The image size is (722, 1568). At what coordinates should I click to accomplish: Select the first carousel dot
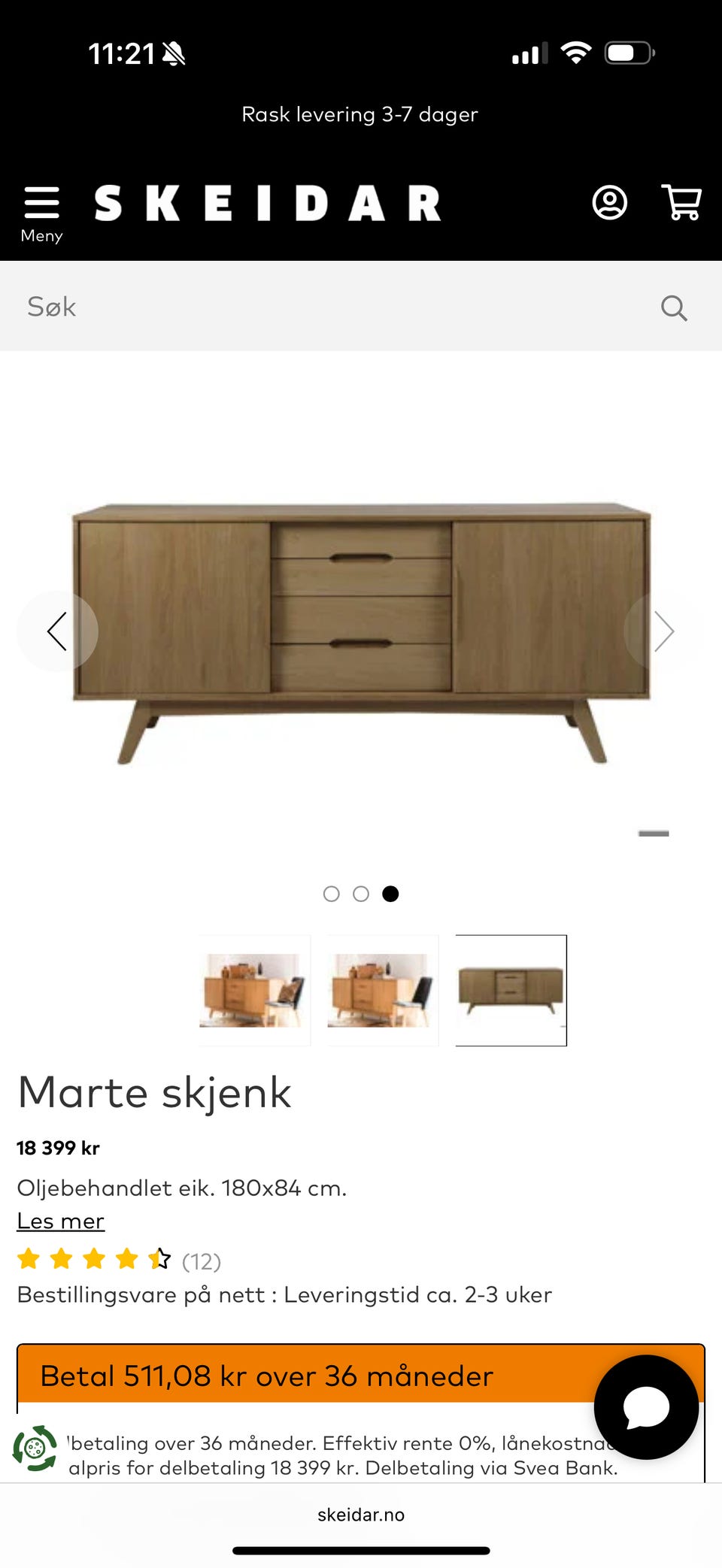(x=332, y=894)
